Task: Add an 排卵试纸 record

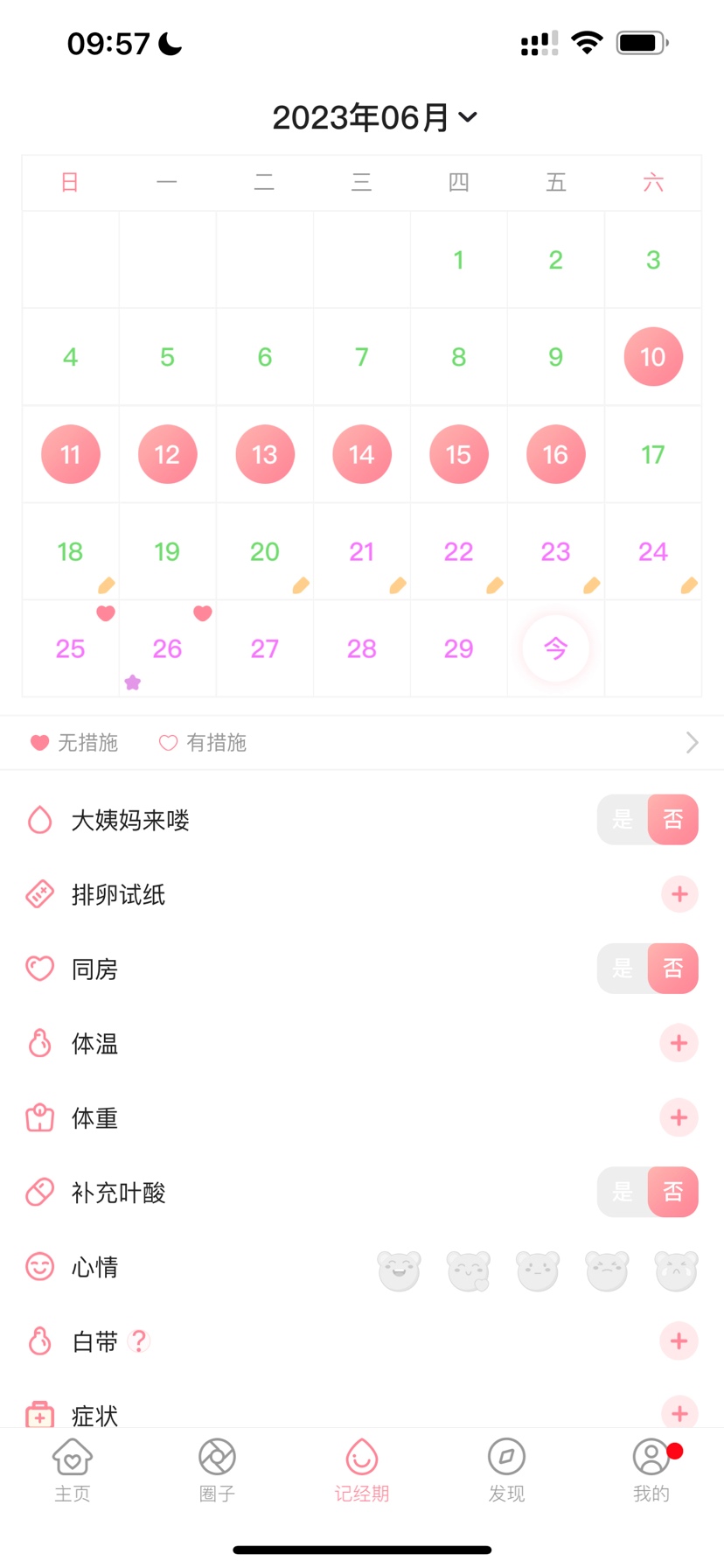Action: click(x=679, y=894)
